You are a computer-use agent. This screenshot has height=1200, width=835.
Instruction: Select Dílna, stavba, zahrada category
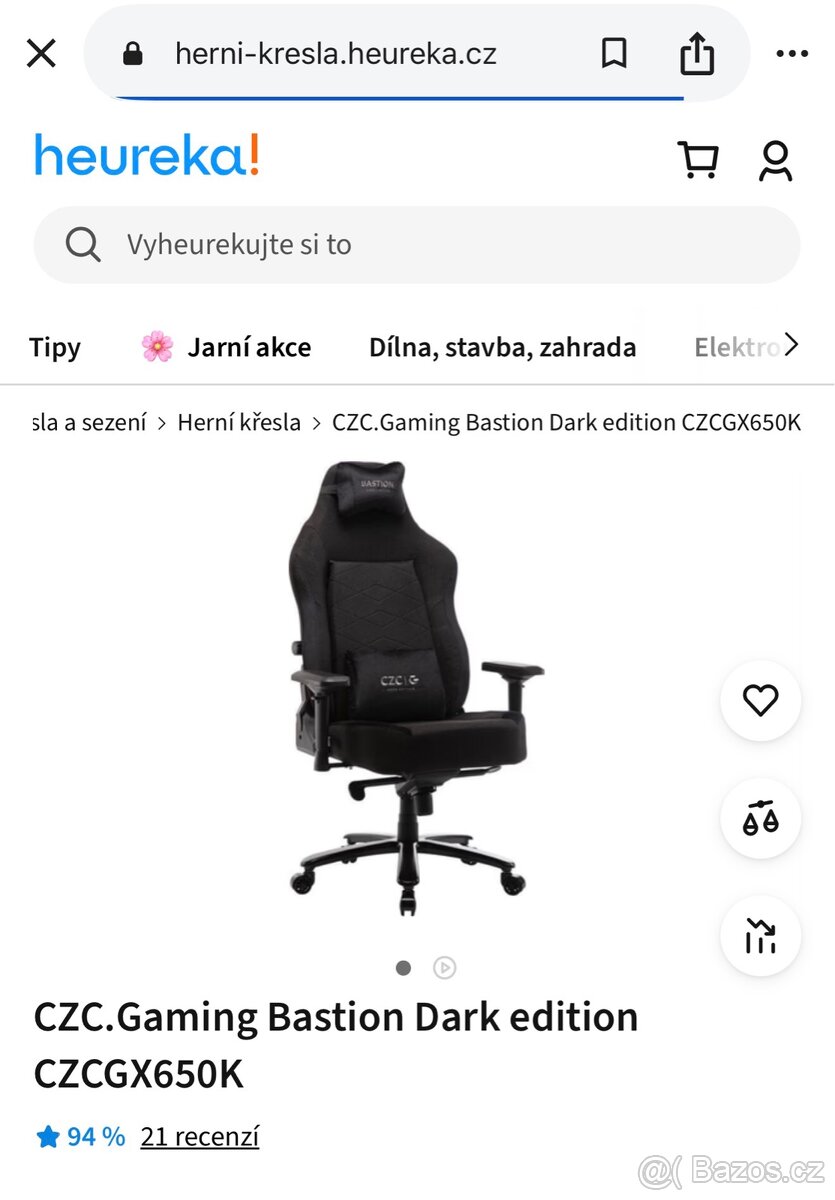502,347
